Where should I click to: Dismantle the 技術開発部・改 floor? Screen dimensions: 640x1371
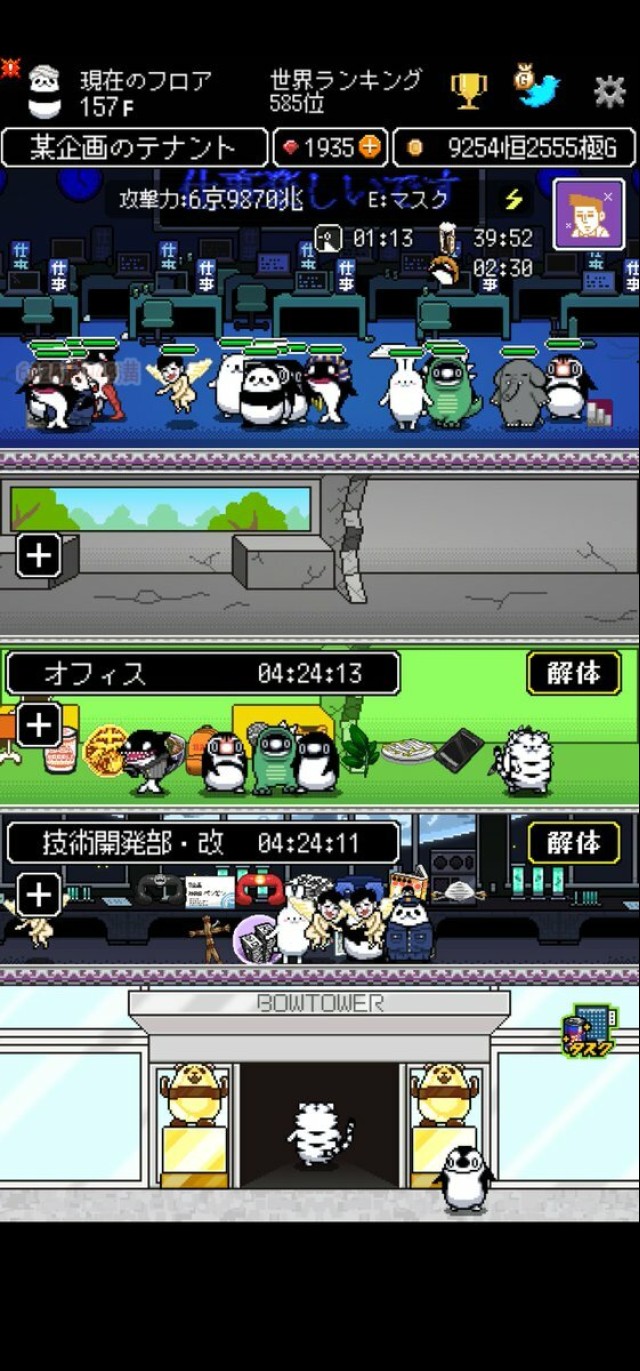[573, 843]
